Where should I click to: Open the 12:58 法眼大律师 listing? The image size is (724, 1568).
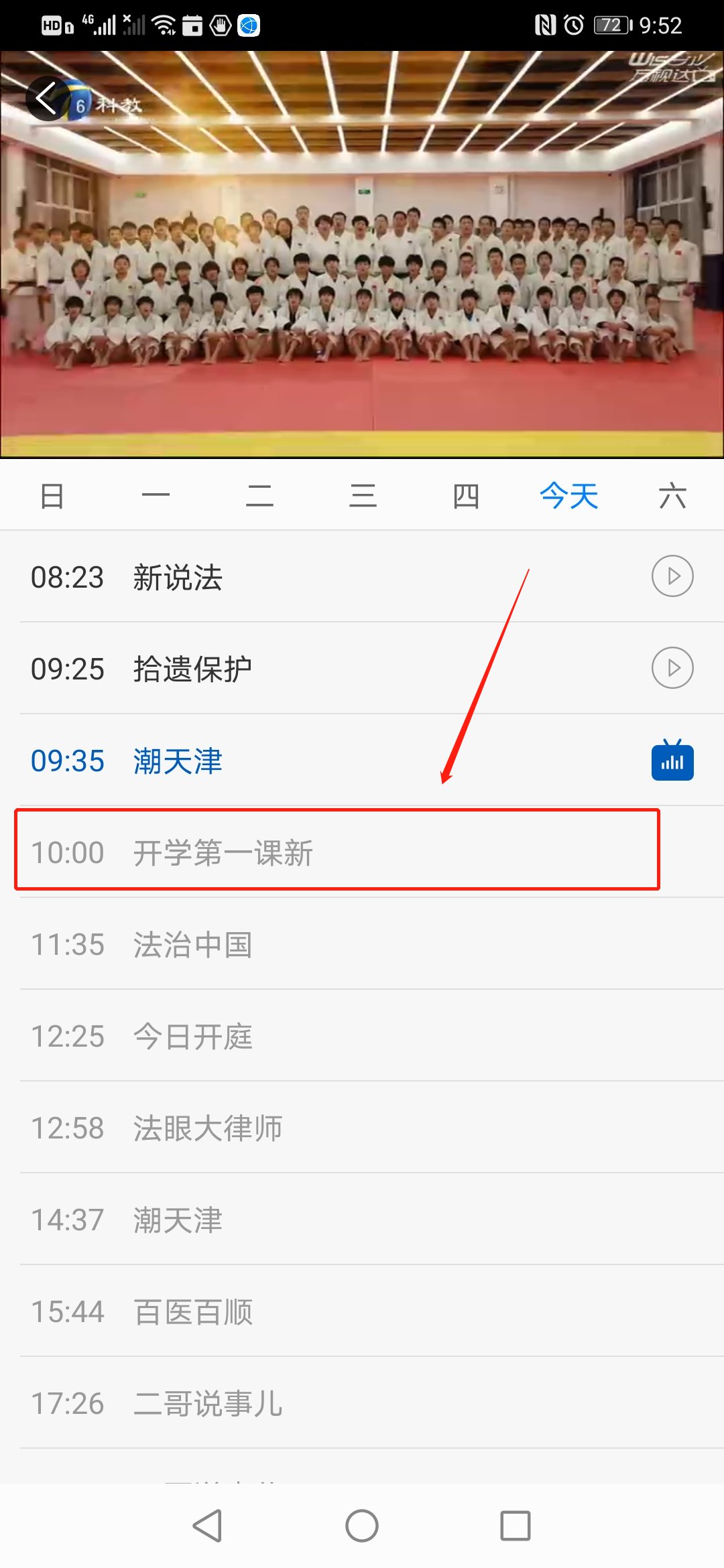(335, 1128)
